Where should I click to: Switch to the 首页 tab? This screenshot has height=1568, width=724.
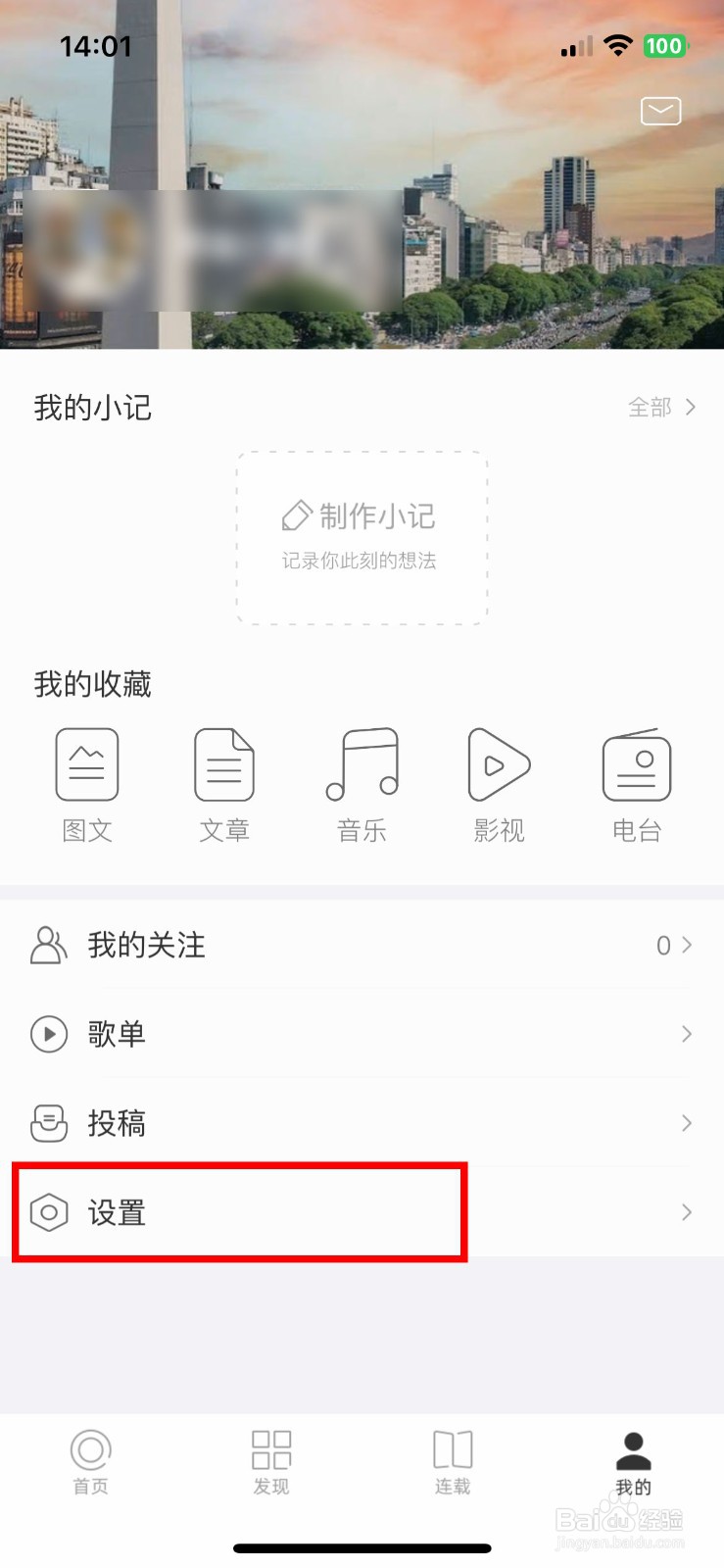tap(91, 1462)
